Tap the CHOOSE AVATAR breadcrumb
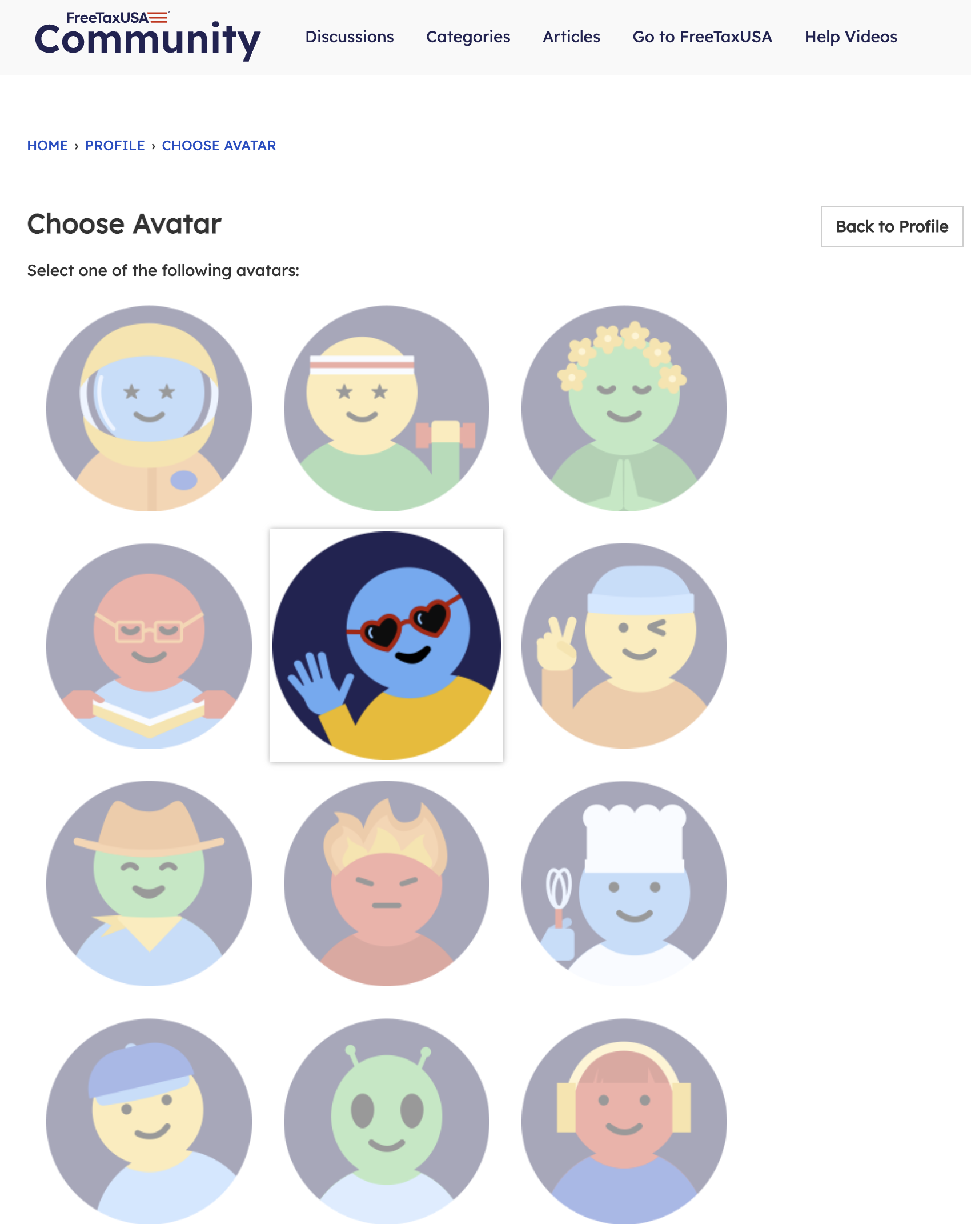The image size is (971, 1232). coord(219,146)
